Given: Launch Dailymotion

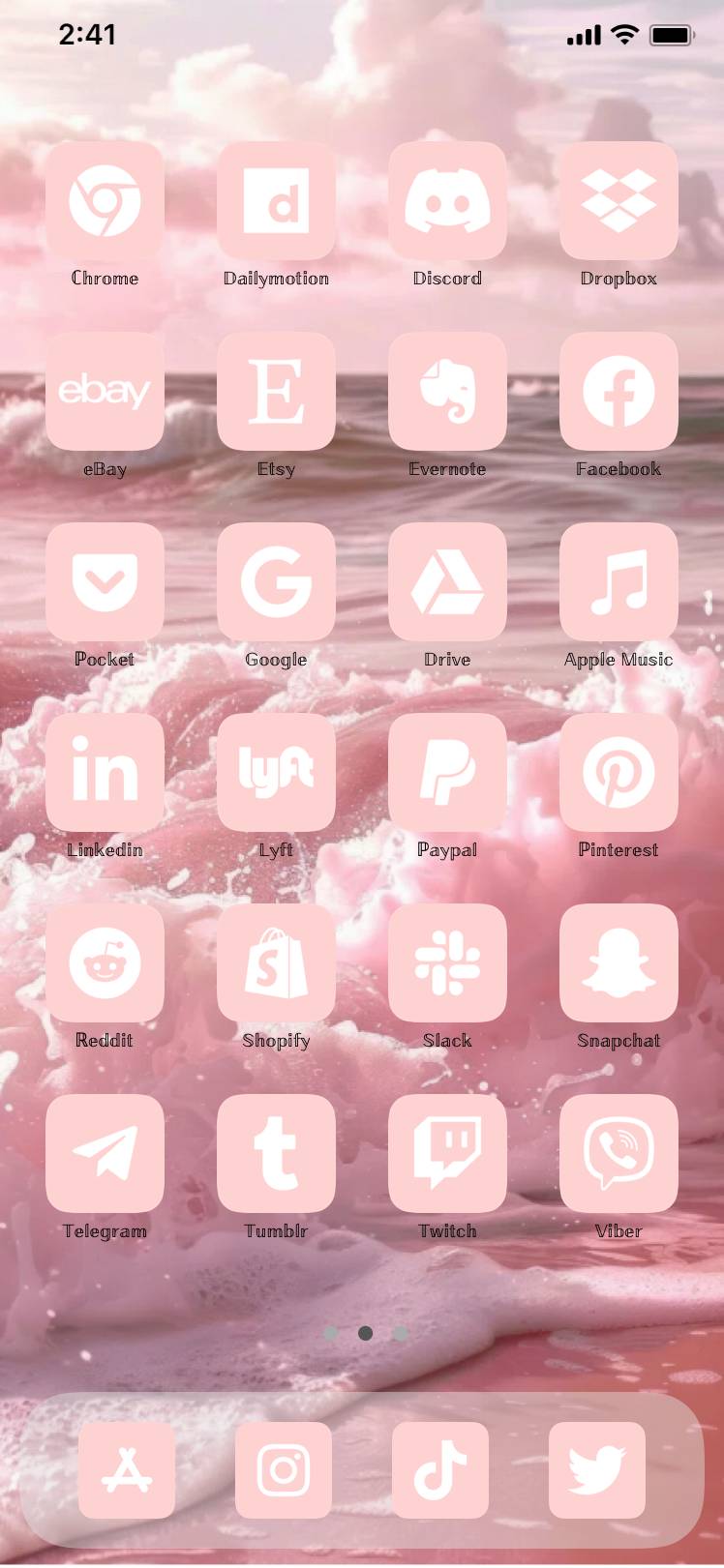Looking at the screenshot, I should (276, 201).
